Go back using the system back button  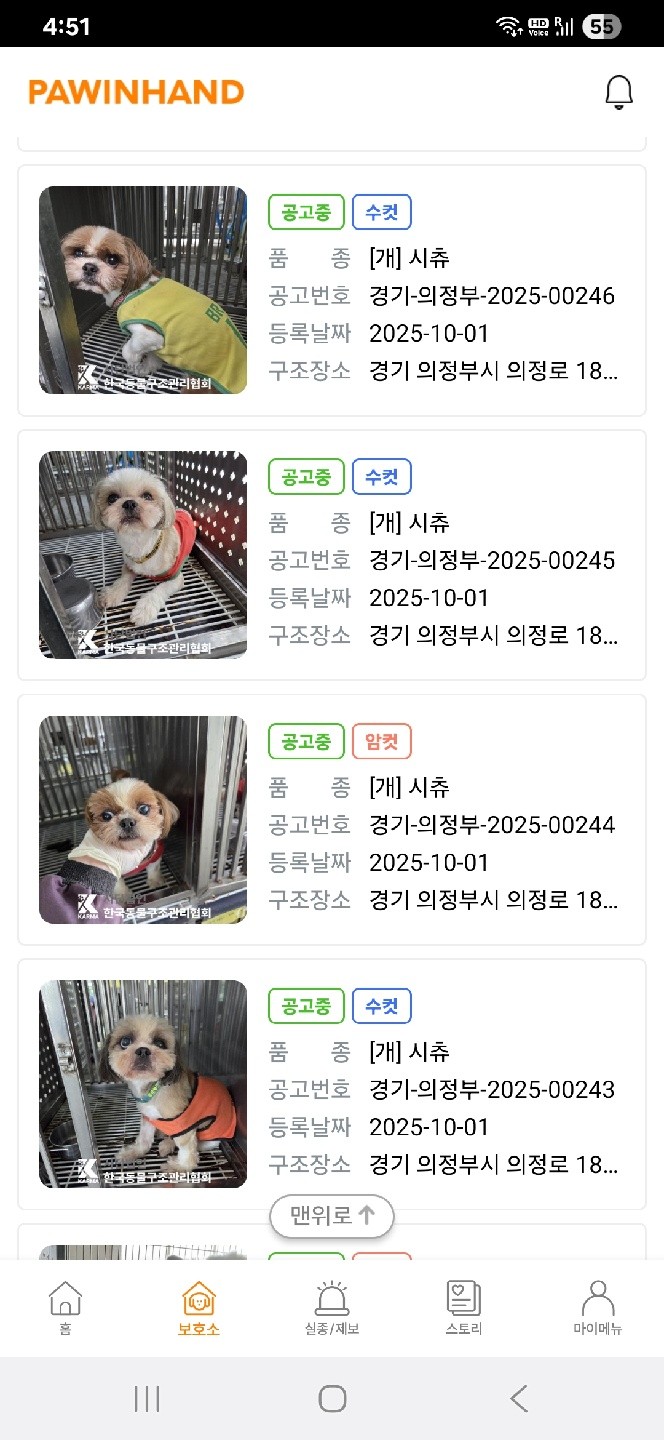[x=518, y=1398]
